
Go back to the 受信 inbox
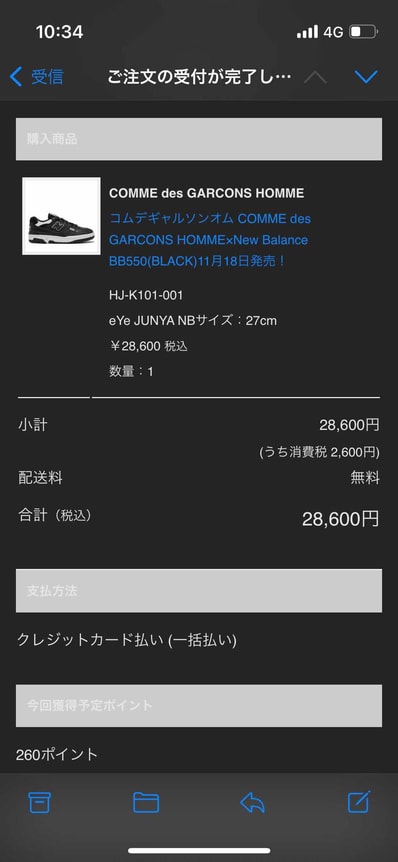click(x=36, y=76)
